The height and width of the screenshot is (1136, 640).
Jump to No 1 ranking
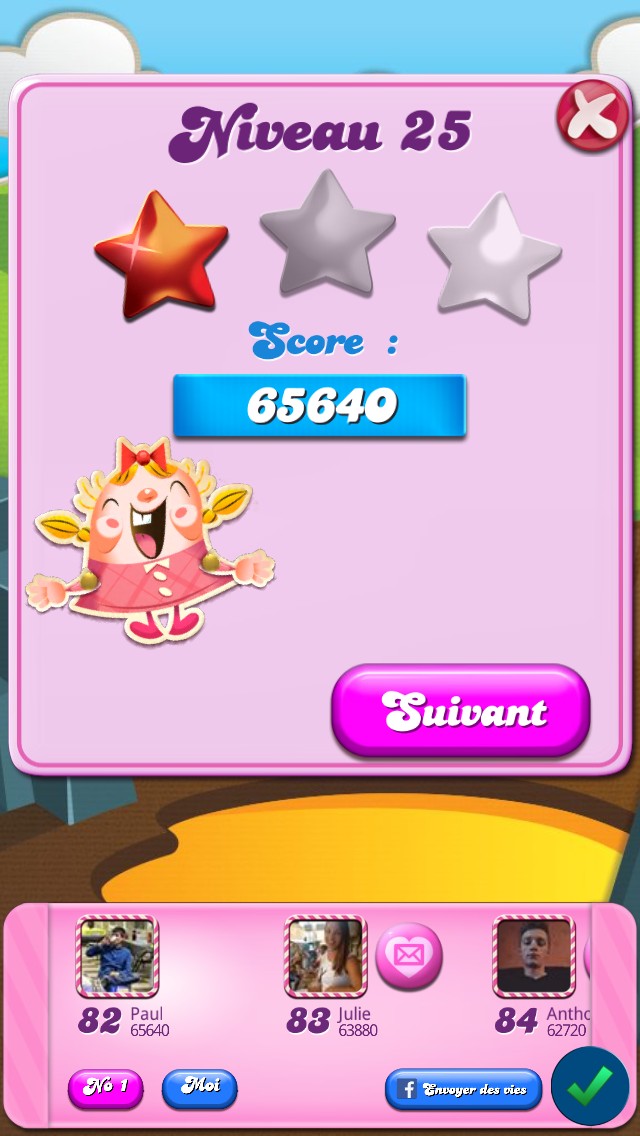(x=105, y=1088)
